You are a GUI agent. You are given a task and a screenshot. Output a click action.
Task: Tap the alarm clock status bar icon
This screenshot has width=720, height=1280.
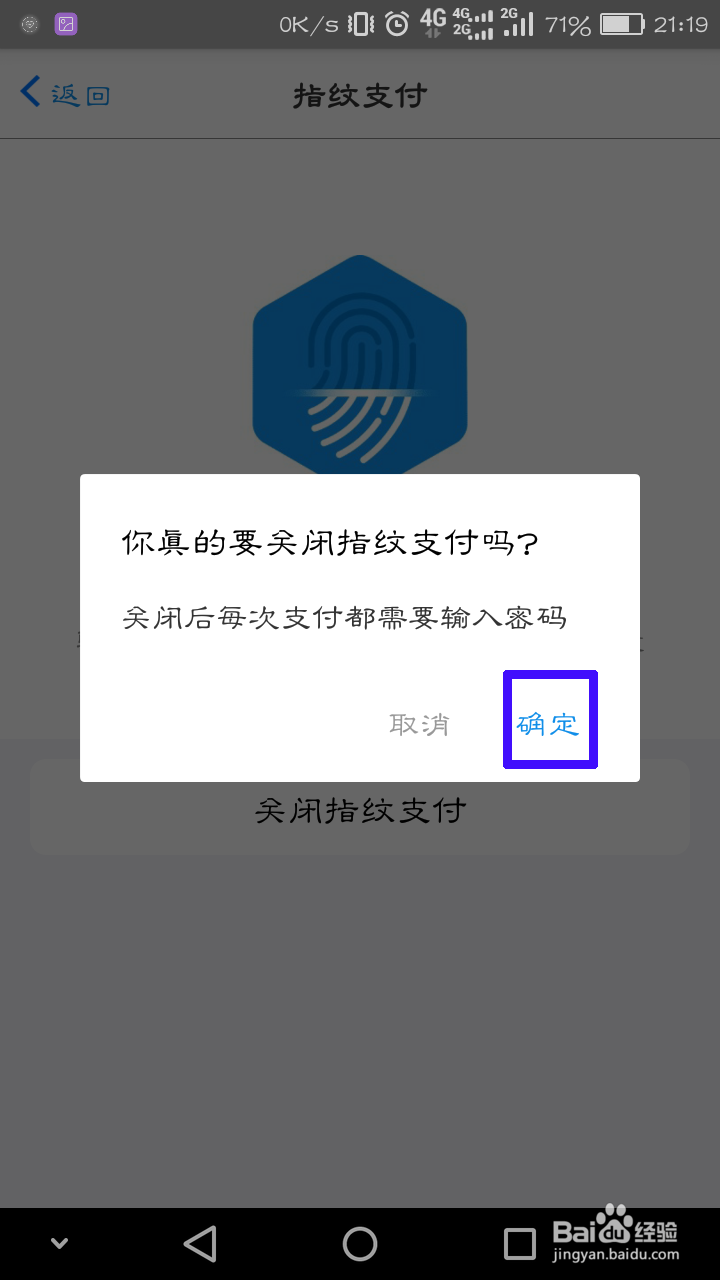coord(397,21)
